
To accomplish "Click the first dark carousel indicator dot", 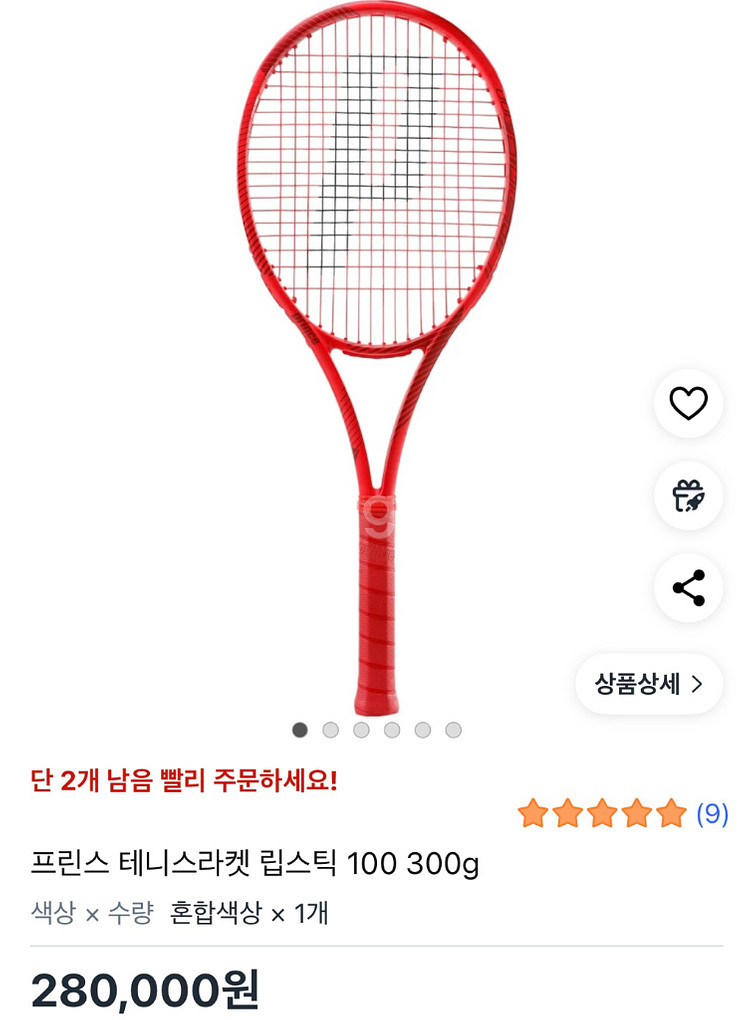I will [x=300, y=729].
